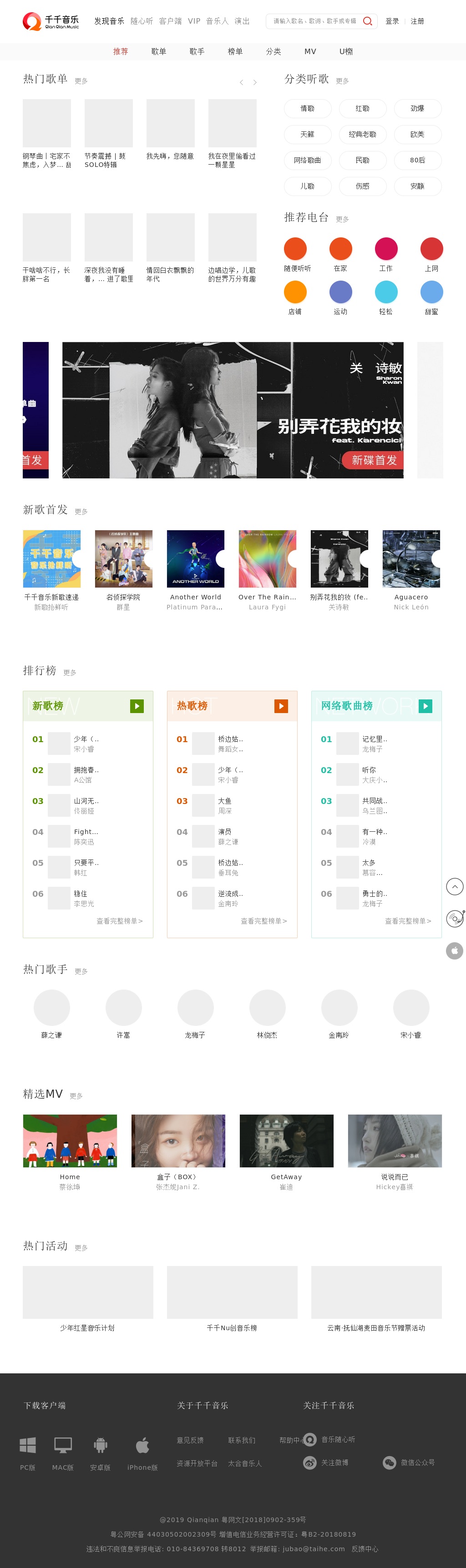Image resolution: width=466 pixels, height=1568 pixels.
Task: Play the 新歌榜 chart
Action: tap(137, 706)
